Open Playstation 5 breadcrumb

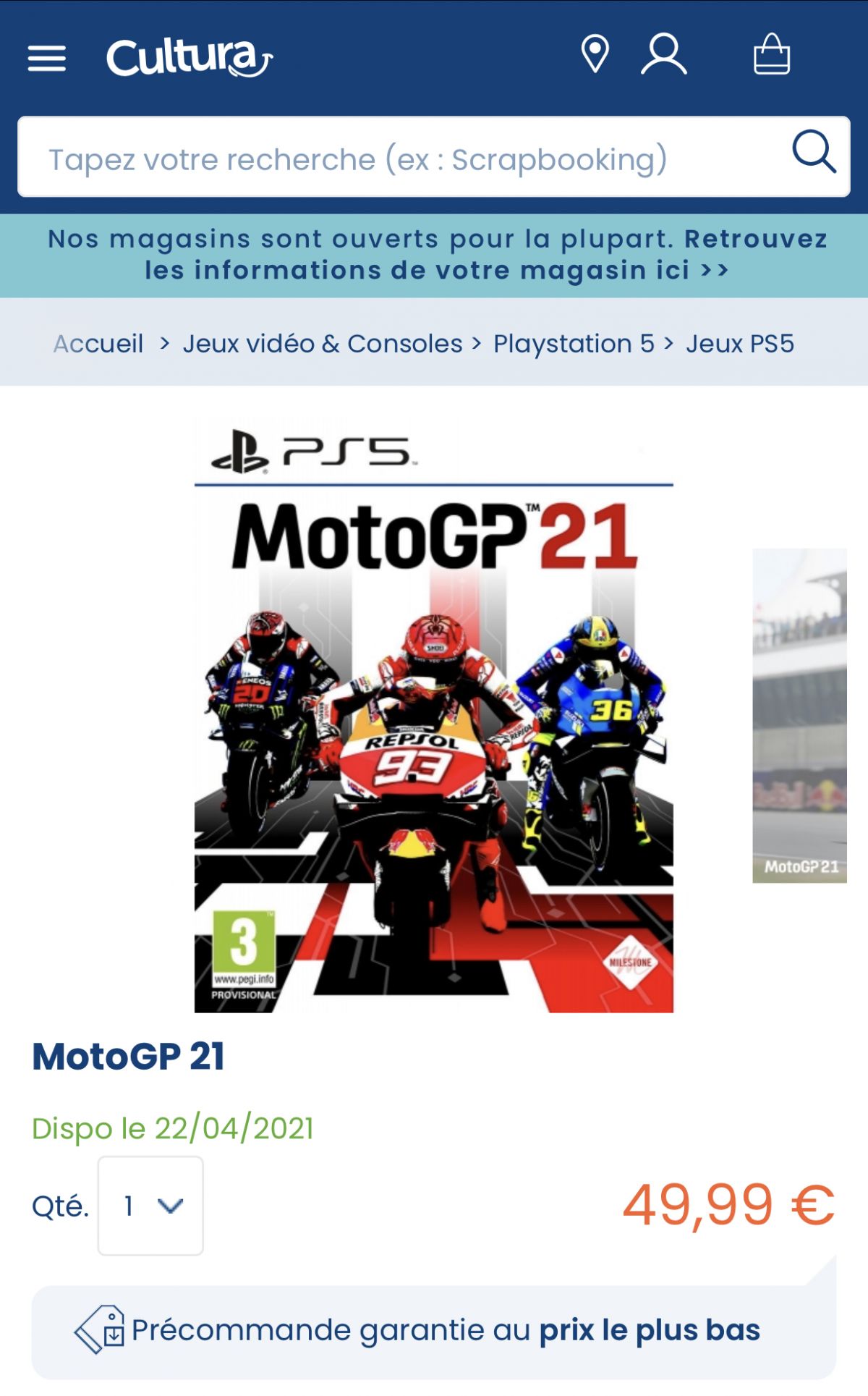point(574,343)
